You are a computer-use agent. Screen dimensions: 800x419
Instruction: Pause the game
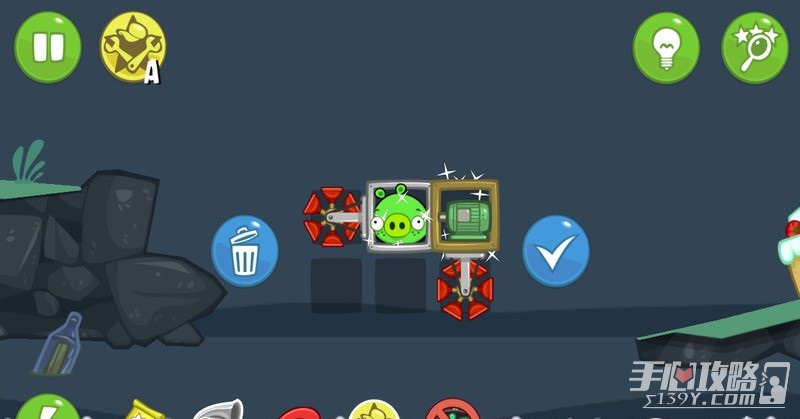(47, 47)
